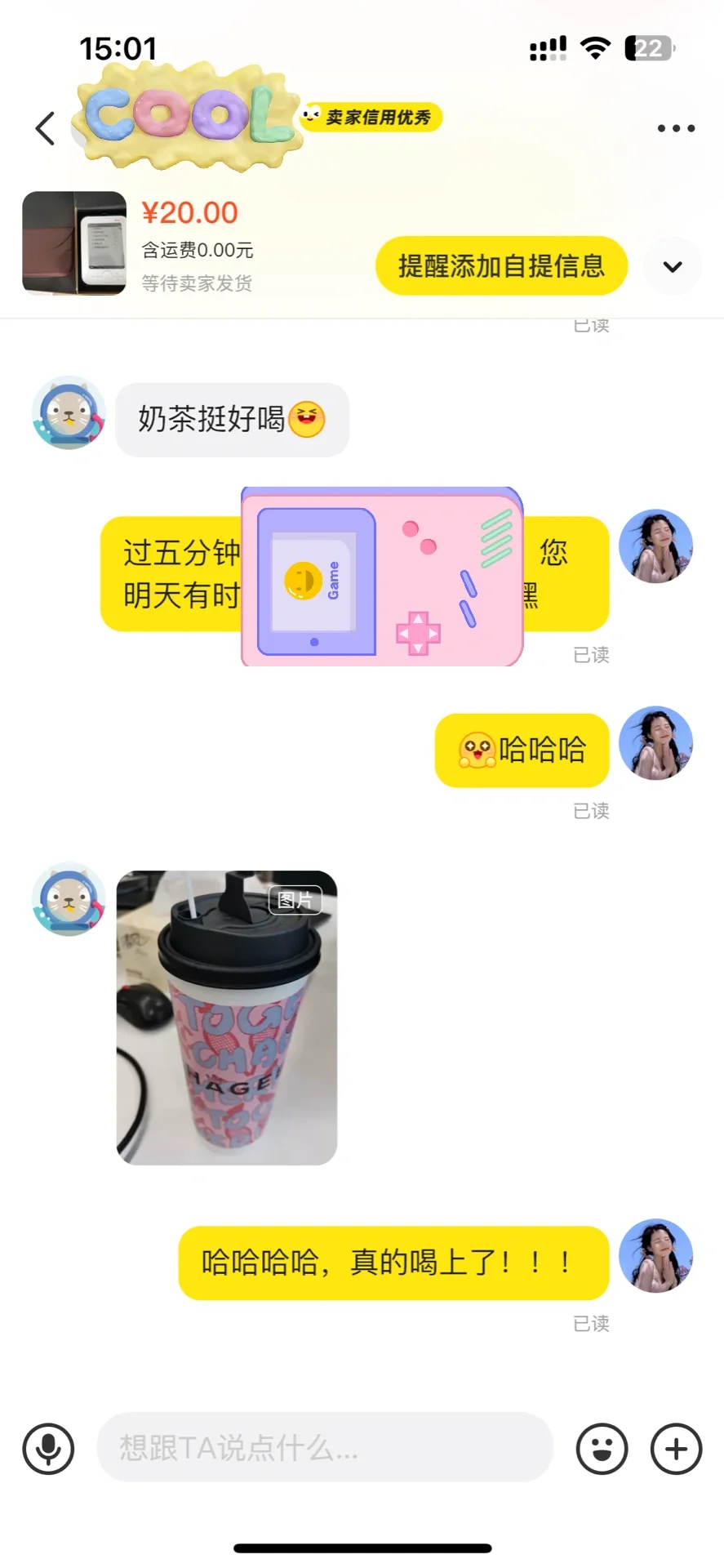This screenshot has width=724, height=1568.
Task: Switch to voice input microphone
Action: pyautogui.click(x=48, y=1449)
